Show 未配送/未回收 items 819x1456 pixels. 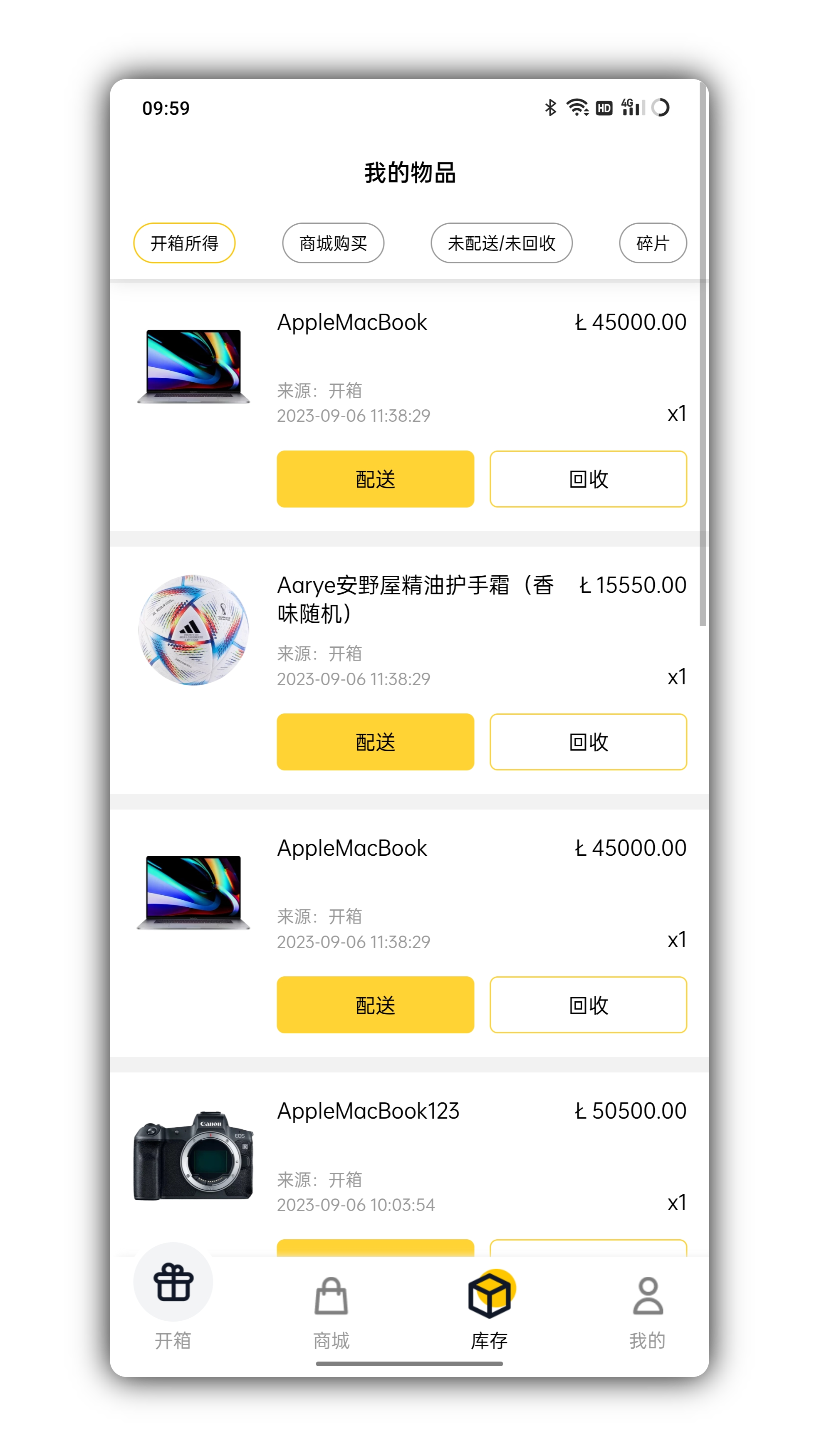[x=501, y=243]
